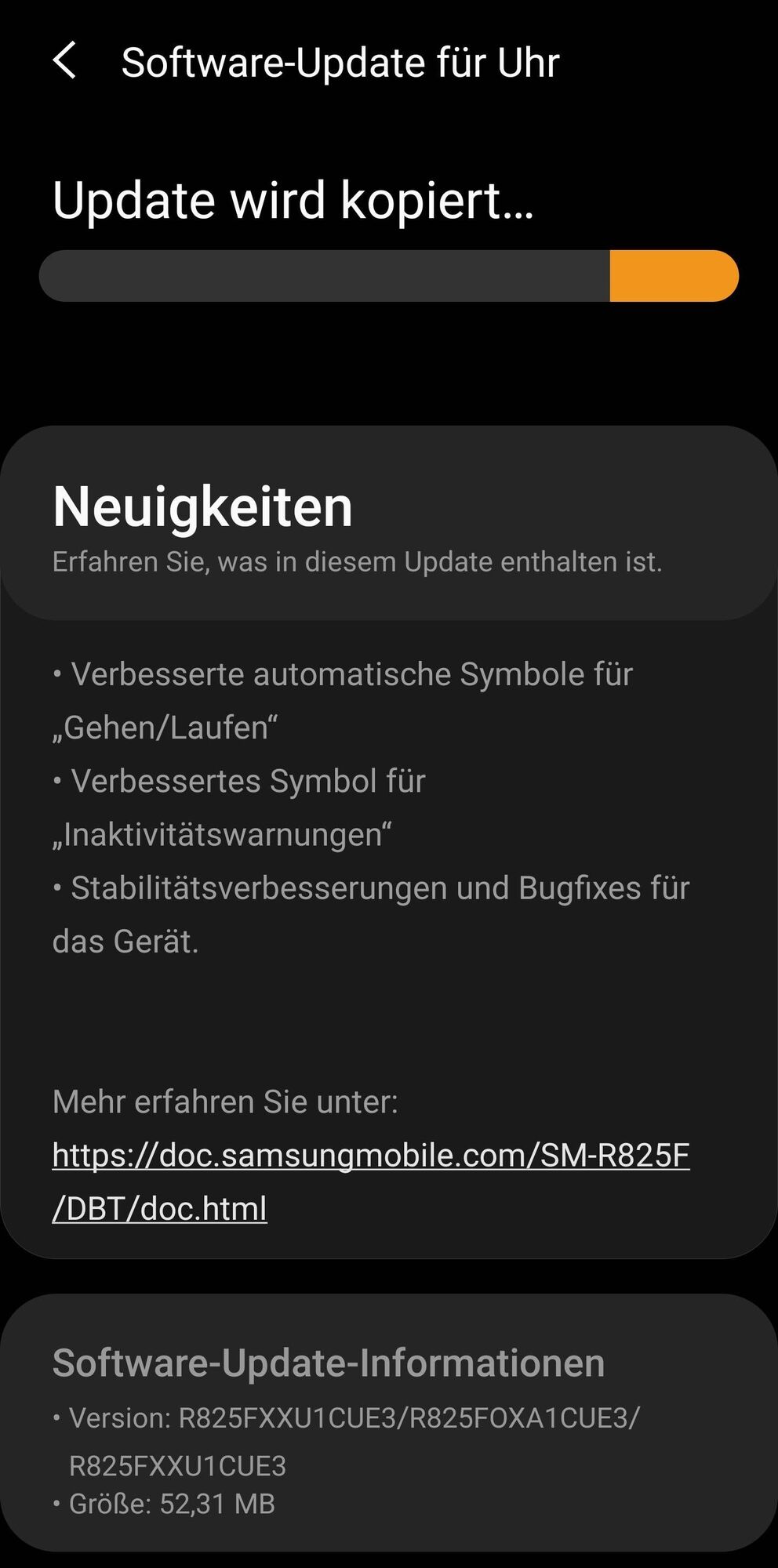Open the doc.samsungmobile.com SM-R825F link
Viewport: 778px width, 1568px height.
pyautogui.click(x=370, y=1156)
